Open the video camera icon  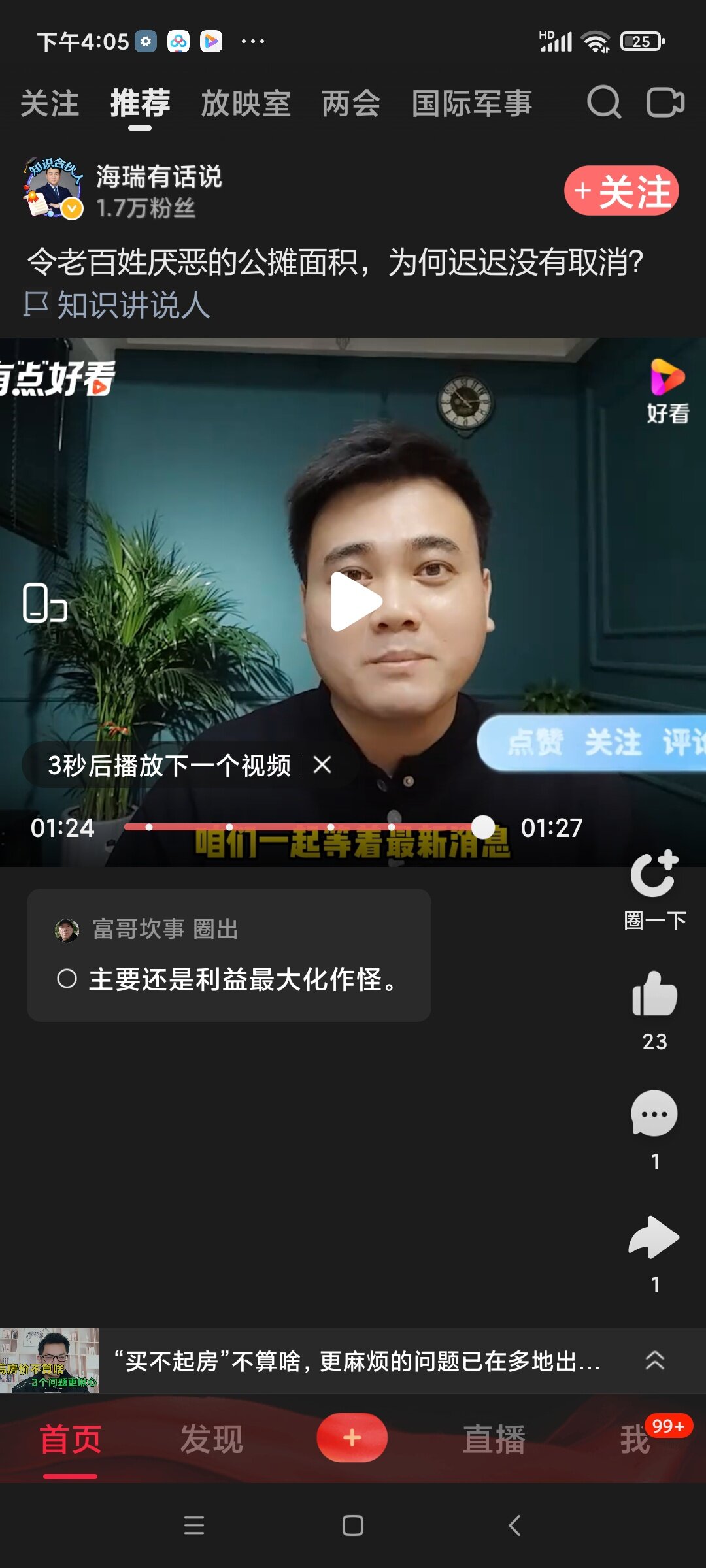point(665,103)
